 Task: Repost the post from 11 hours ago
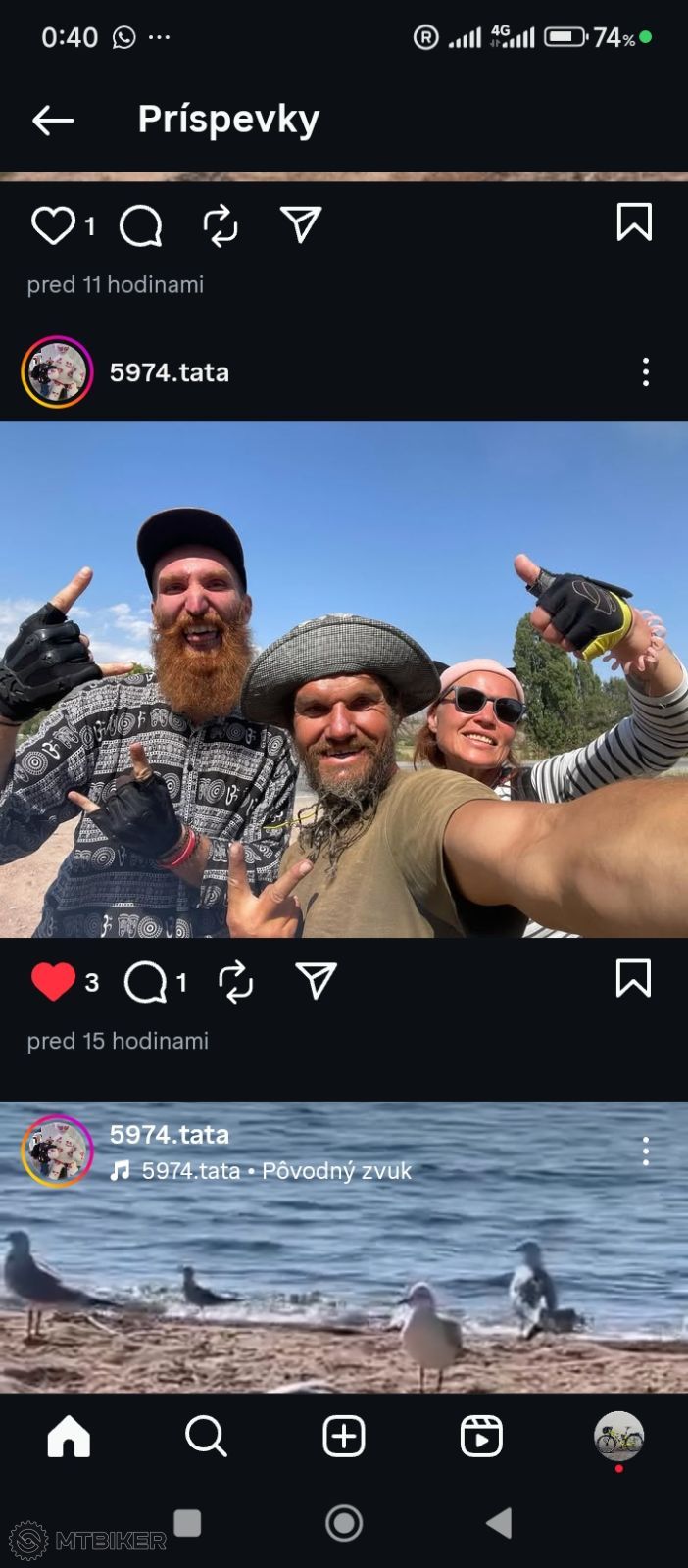pos(221,225)
